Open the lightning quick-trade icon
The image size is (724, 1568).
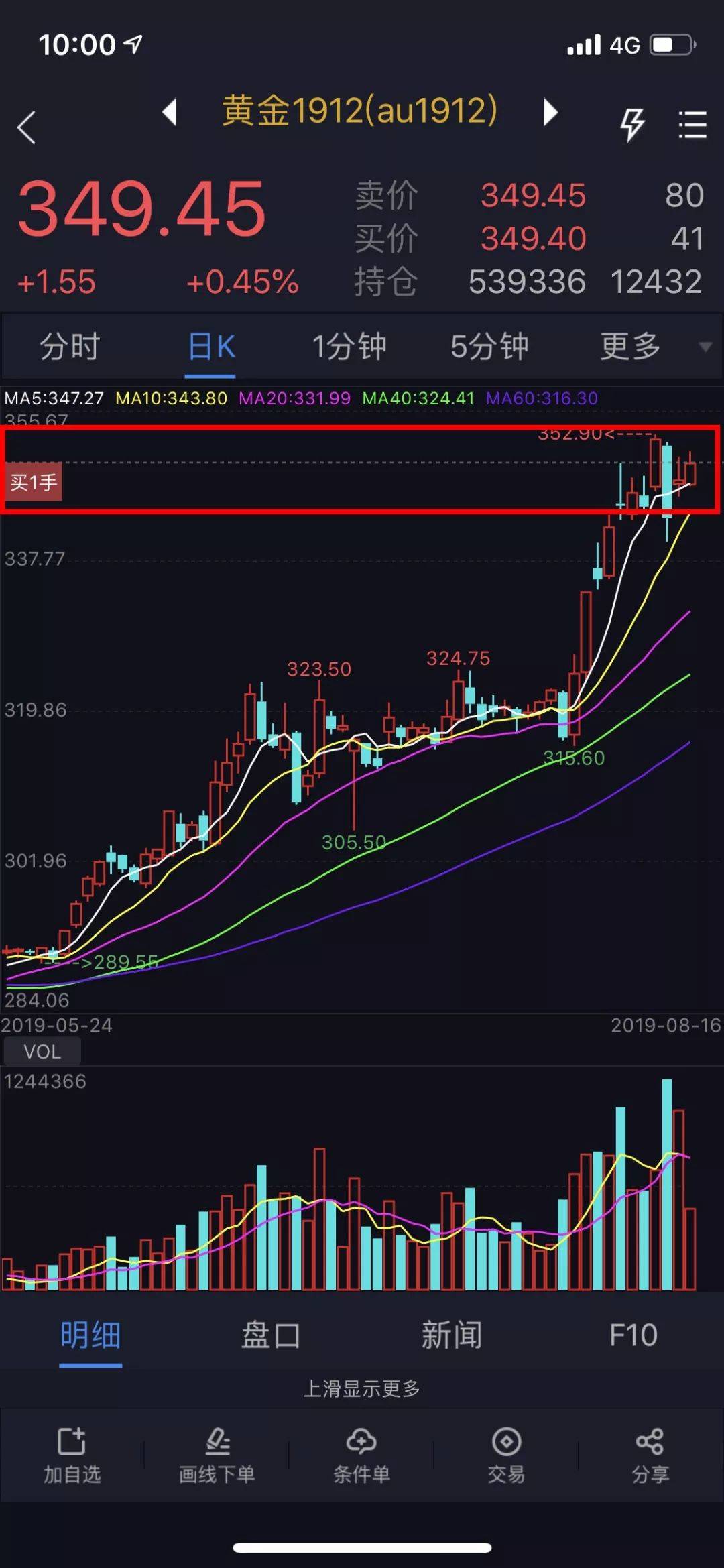[631, 125]
